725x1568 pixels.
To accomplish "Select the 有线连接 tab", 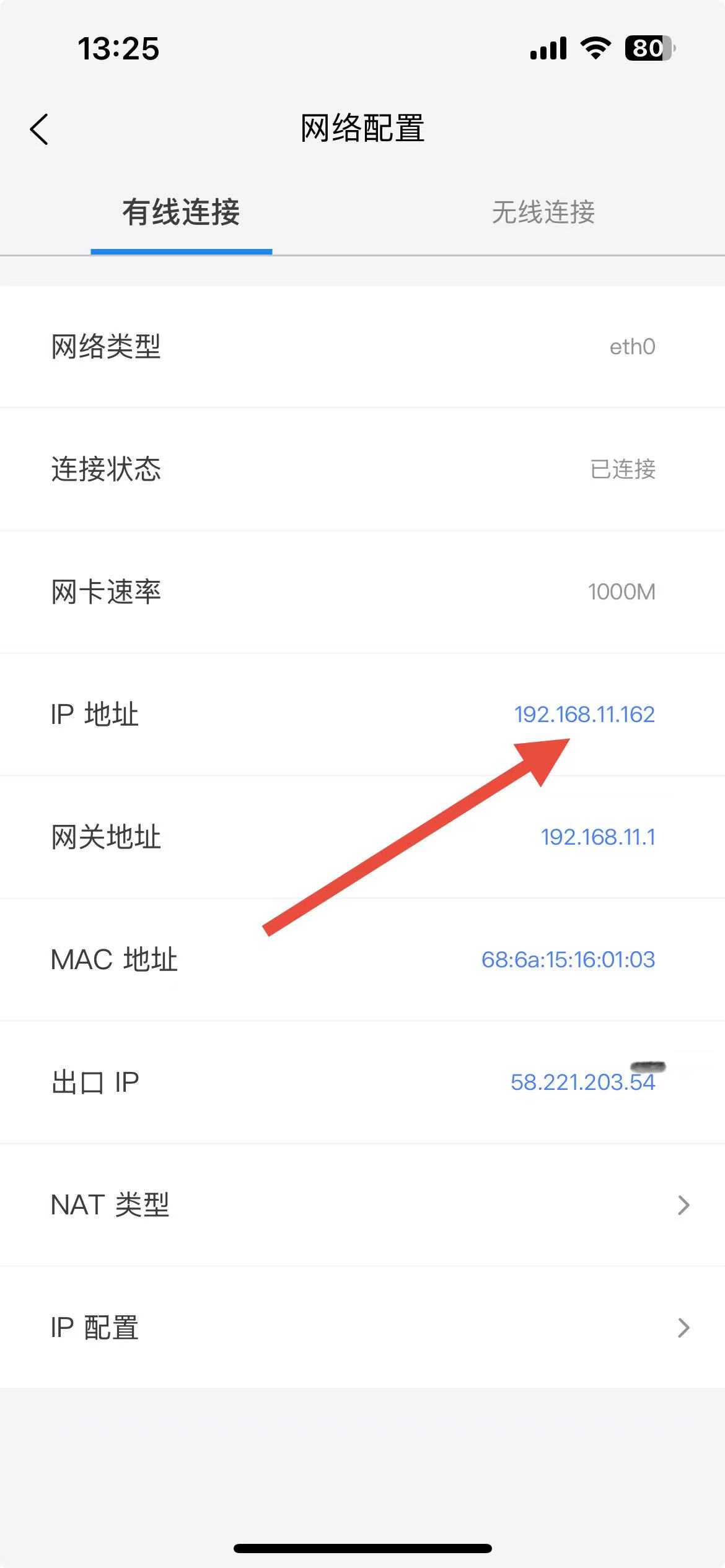I will pos(181,212).
